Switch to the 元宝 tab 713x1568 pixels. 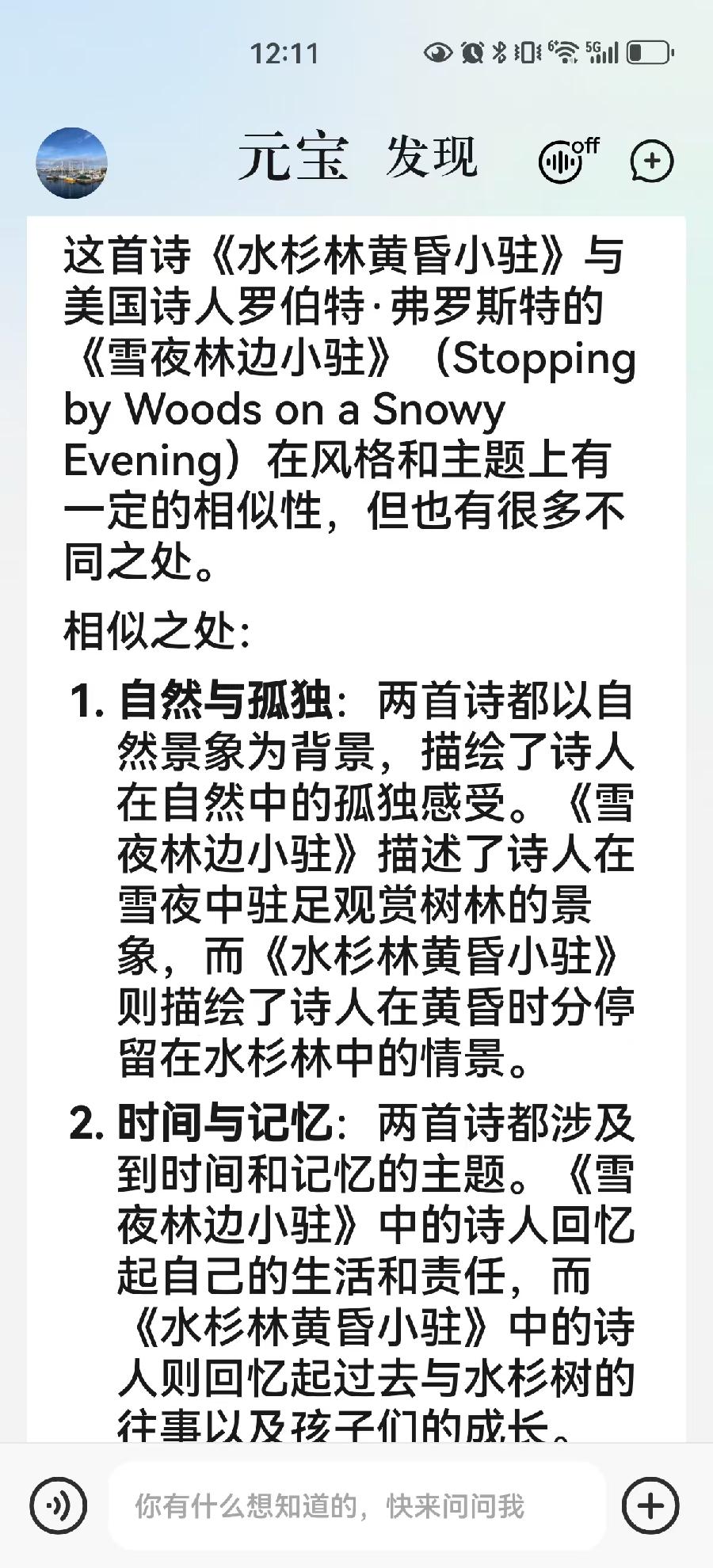pyautogui.click(x=294, y=157)
